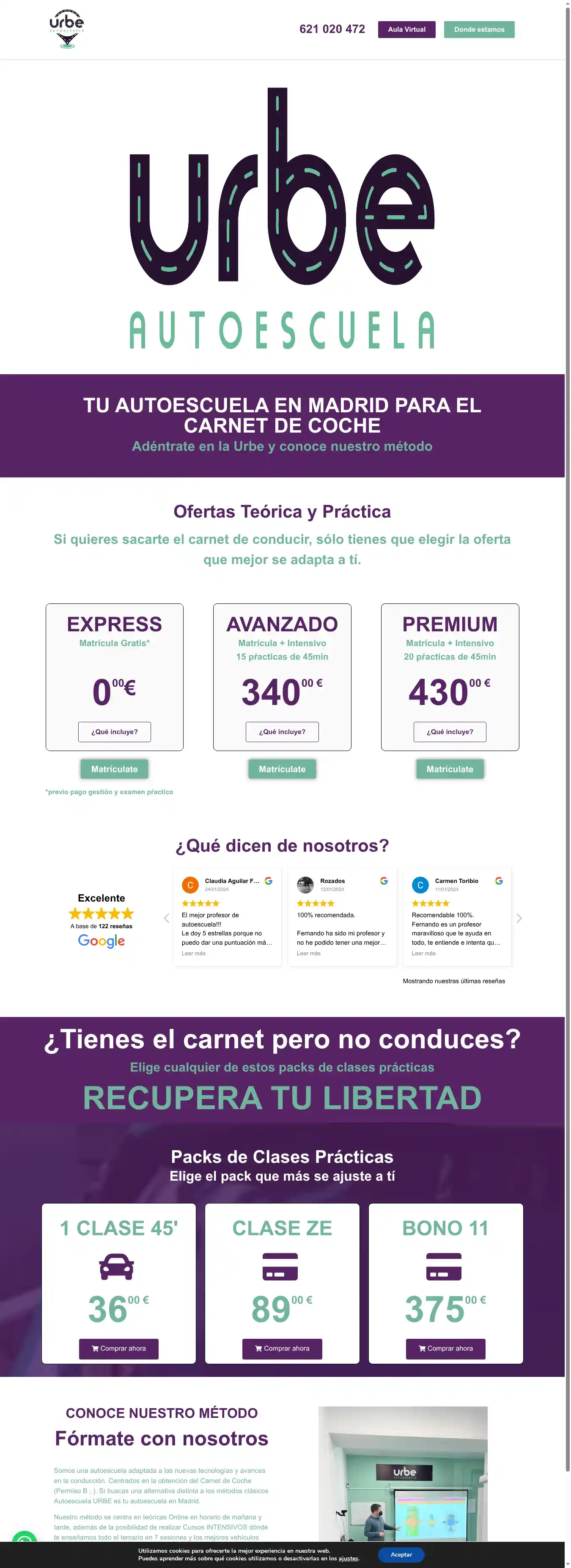Show what the PREMIUM offer includes
571x1568 pixels.
[450, 732]
